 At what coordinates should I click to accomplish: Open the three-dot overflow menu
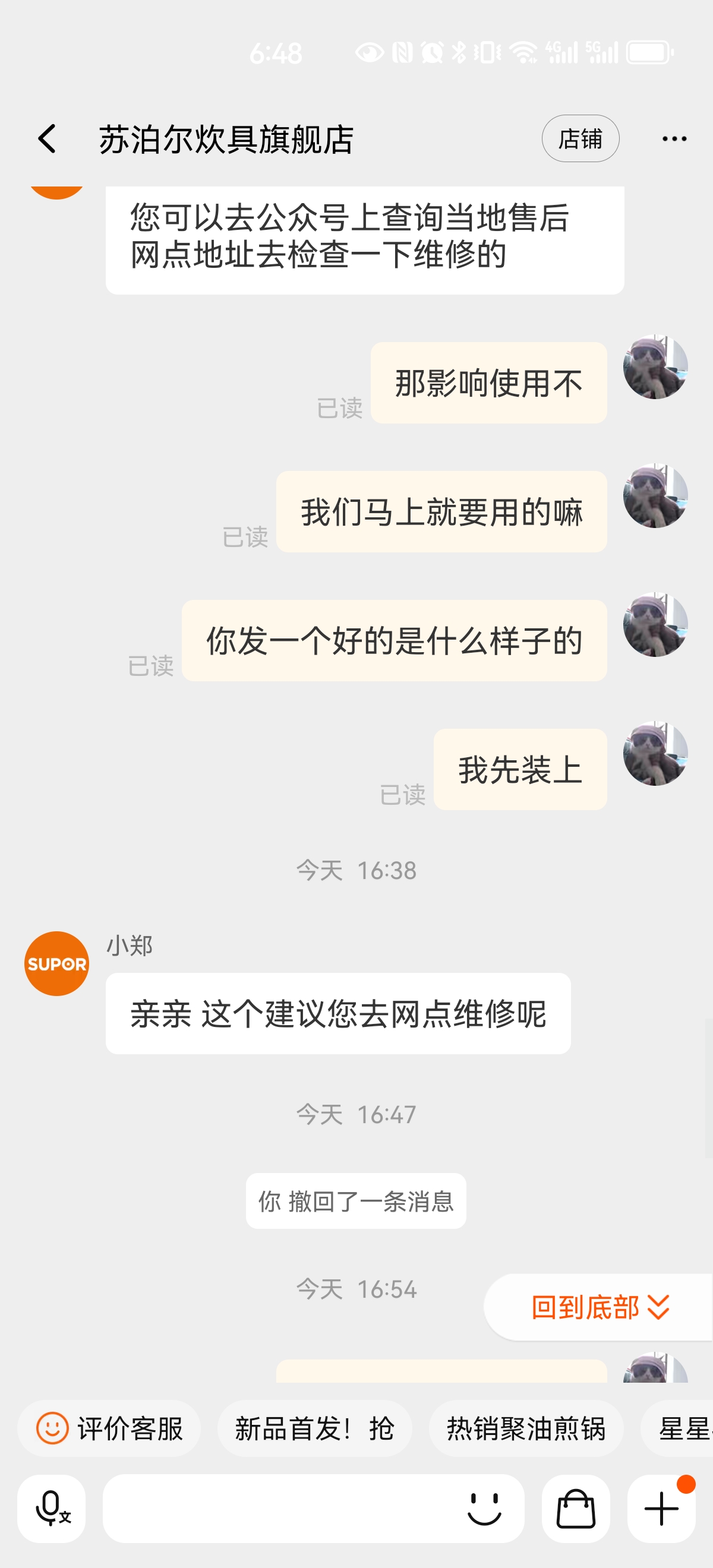tap(674, 139)
